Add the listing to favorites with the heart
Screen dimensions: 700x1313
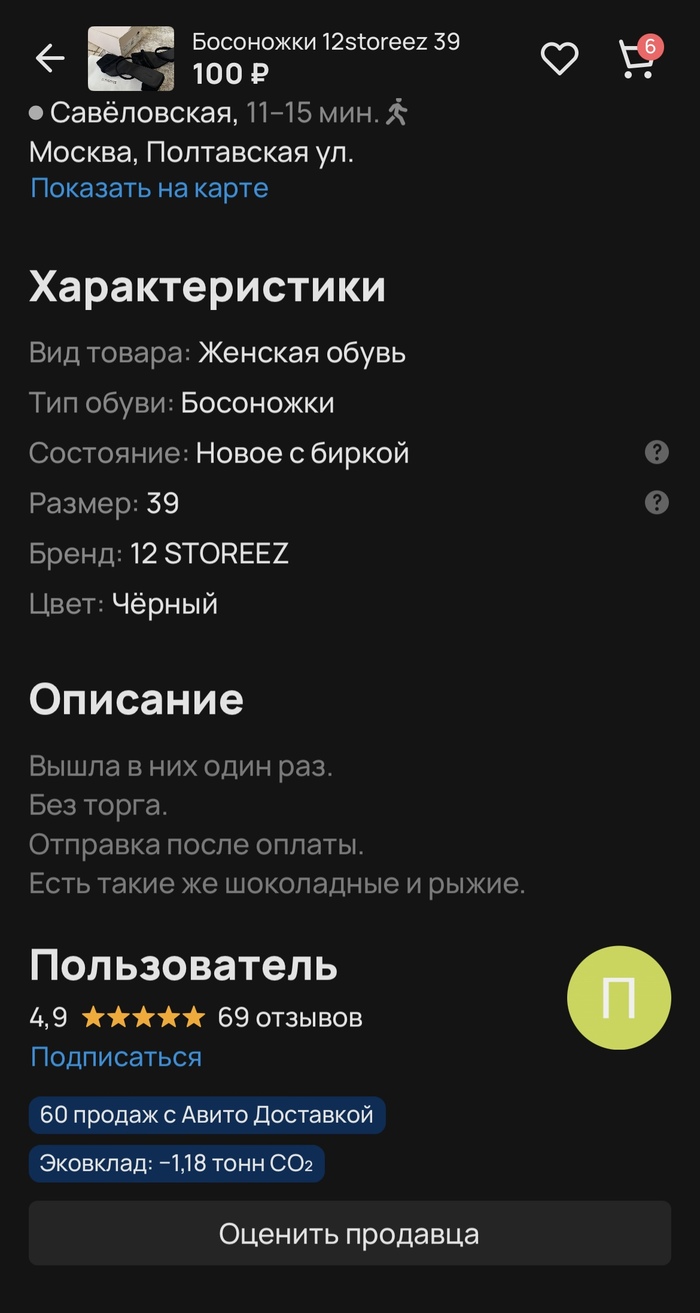point(559,59)
